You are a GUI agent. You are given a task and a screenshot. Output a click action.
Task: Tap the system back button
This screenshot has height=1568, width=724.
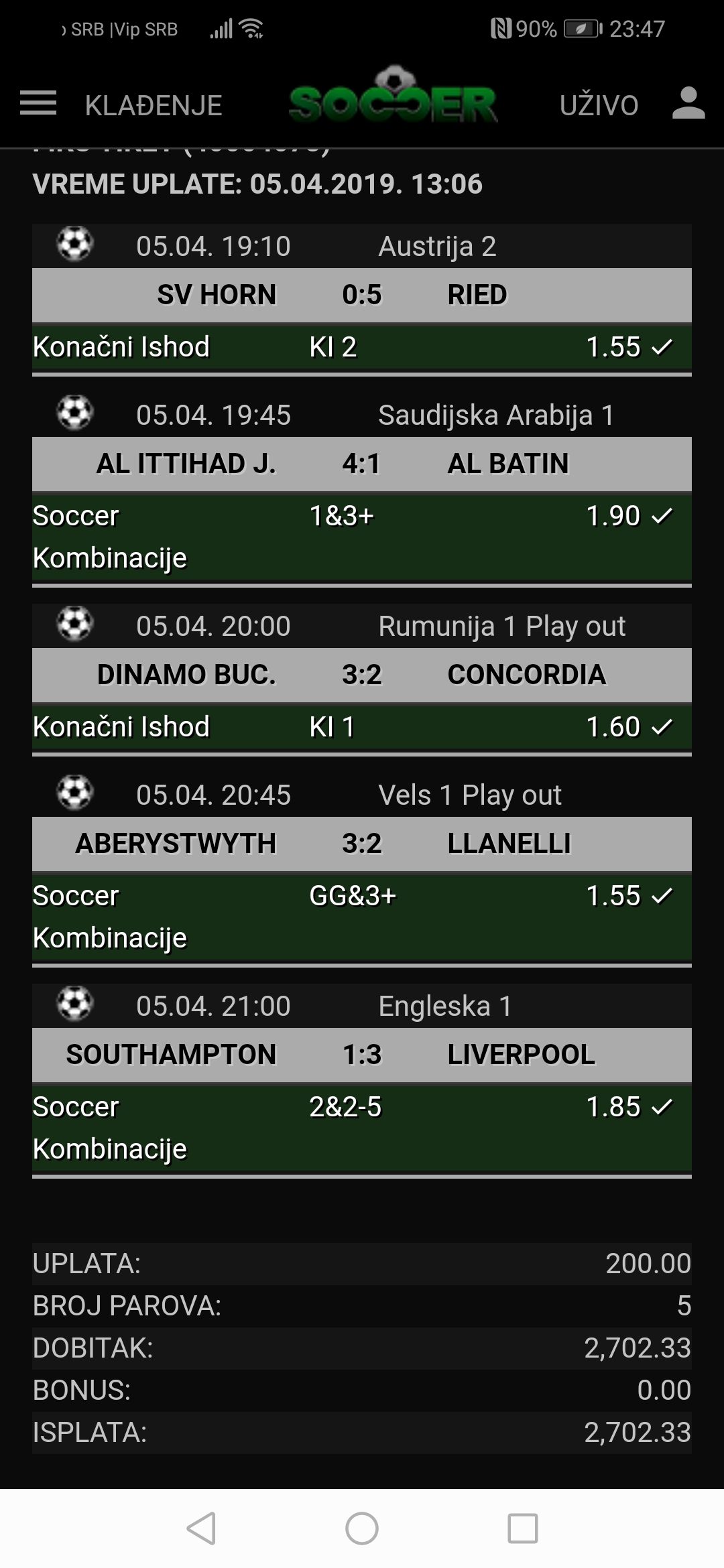201,1528
